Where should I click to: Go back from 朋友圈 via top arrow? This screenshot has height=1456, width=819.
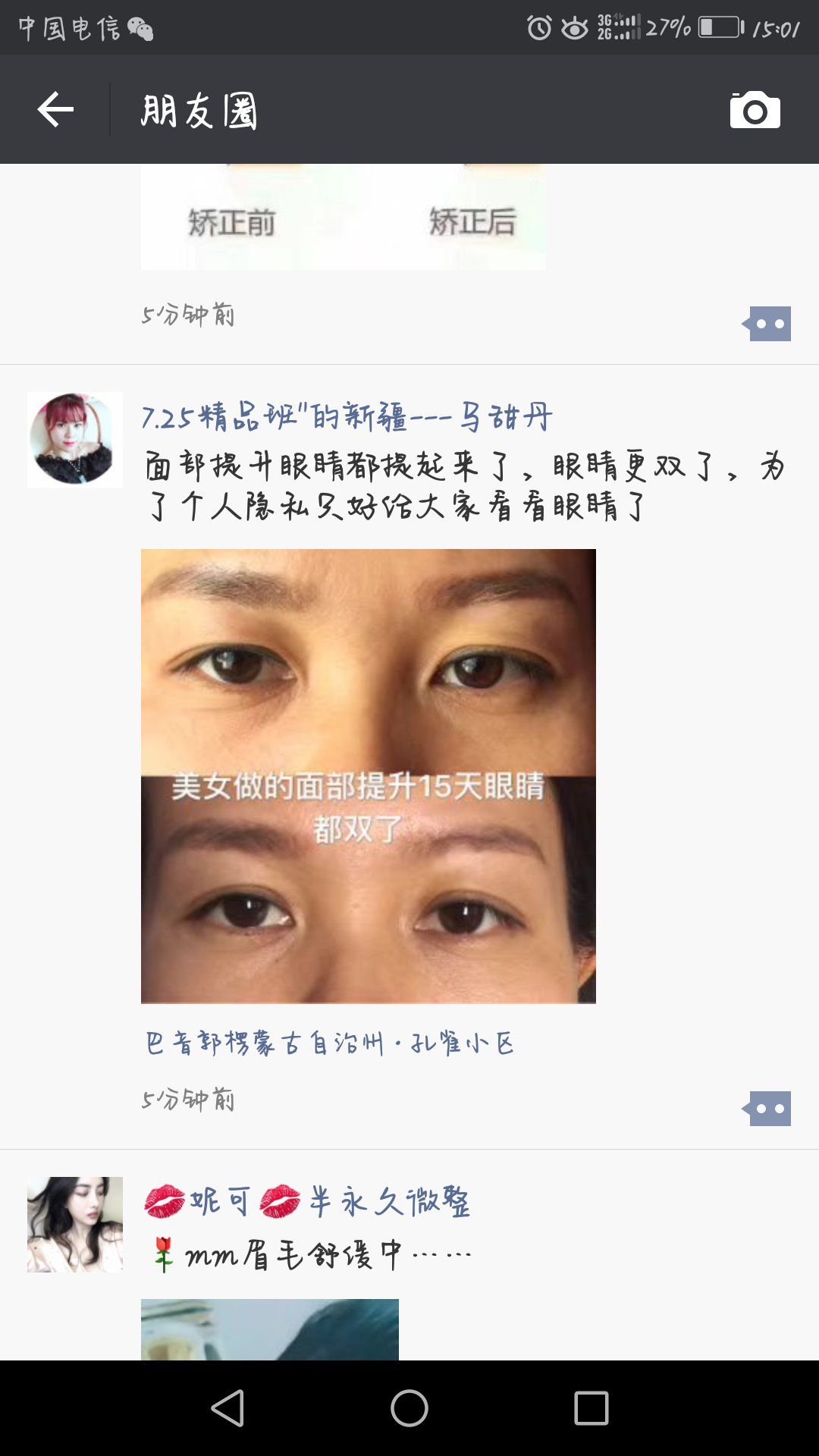pos(55,110)
